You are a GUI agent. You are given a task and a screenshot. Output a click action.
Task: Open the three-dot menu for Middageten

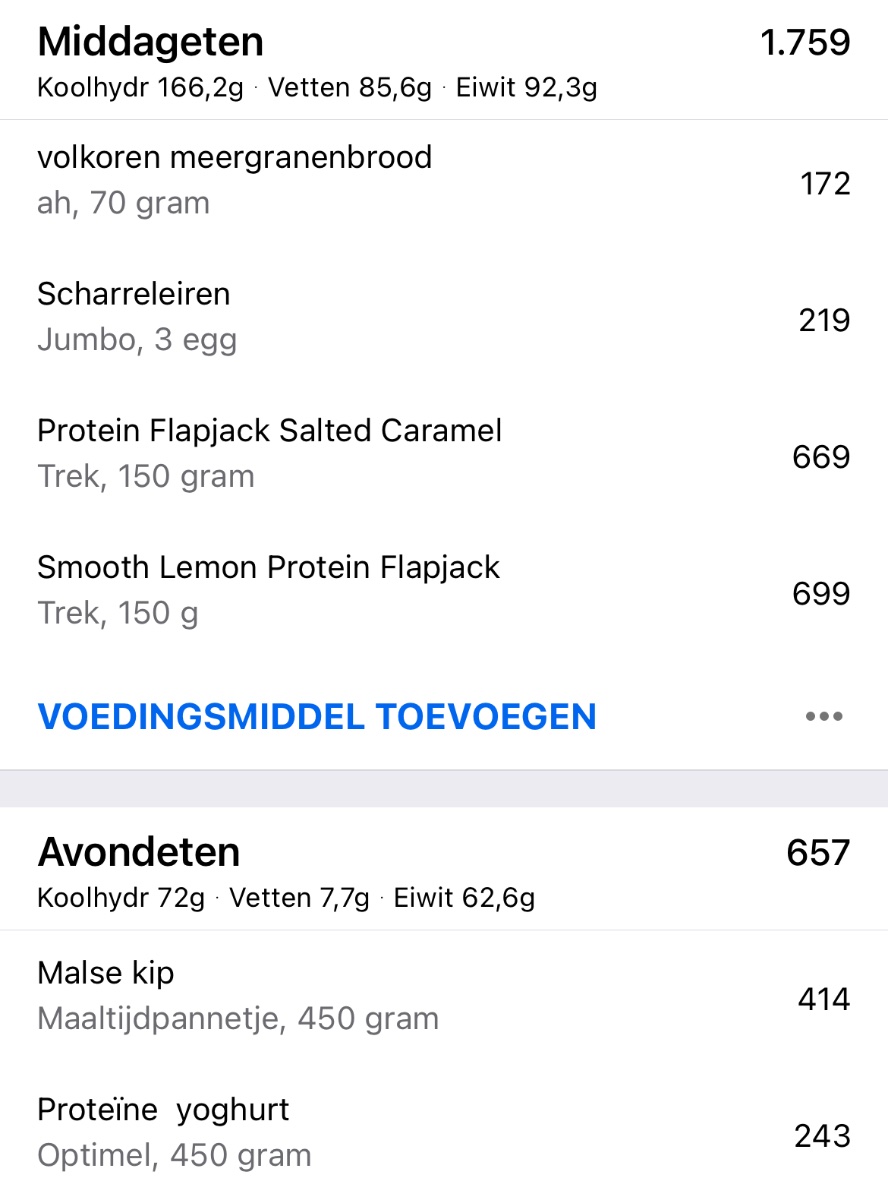(824, 717)
